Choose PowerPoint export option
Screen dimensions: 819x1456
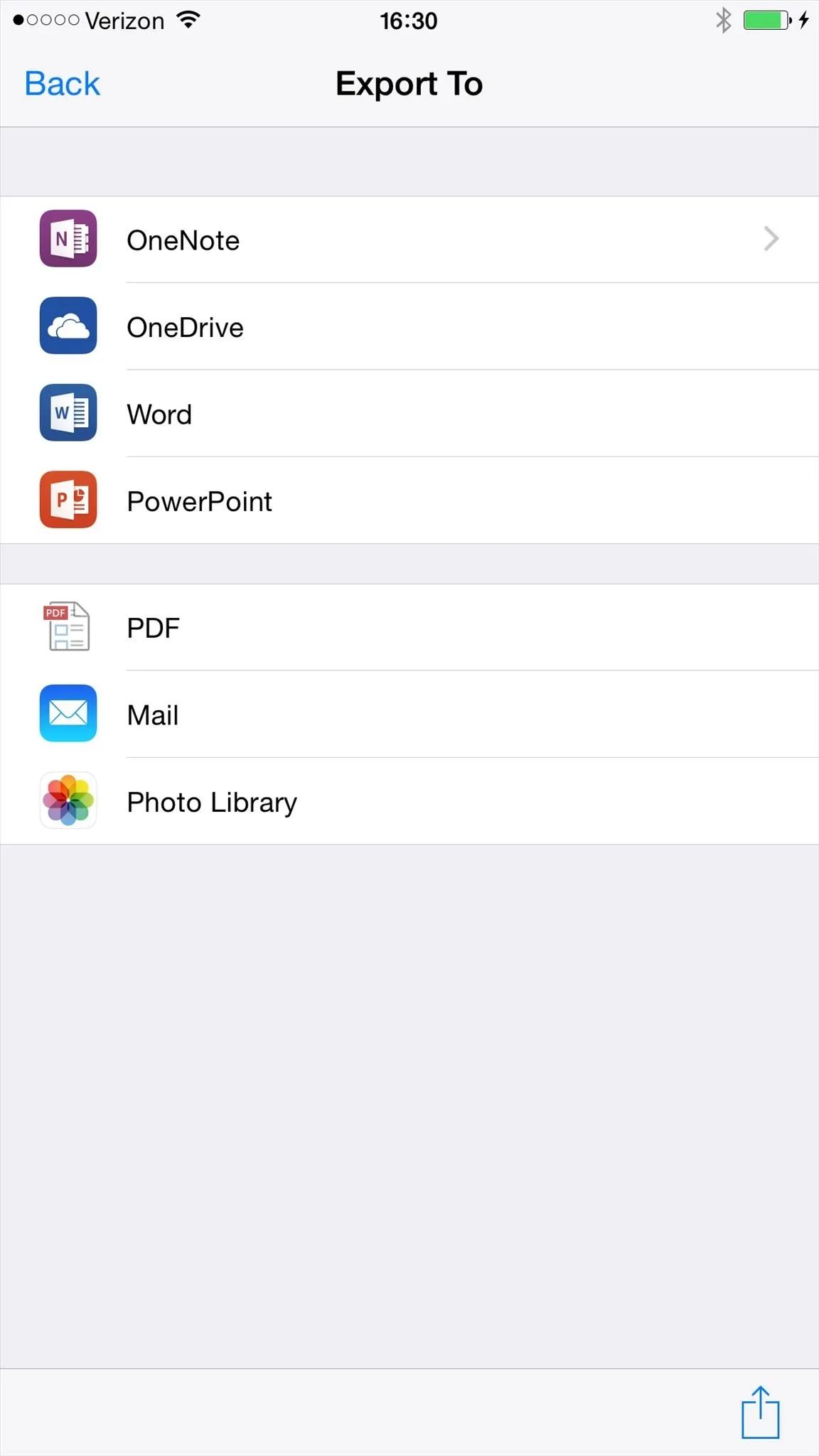coord(409,500)
